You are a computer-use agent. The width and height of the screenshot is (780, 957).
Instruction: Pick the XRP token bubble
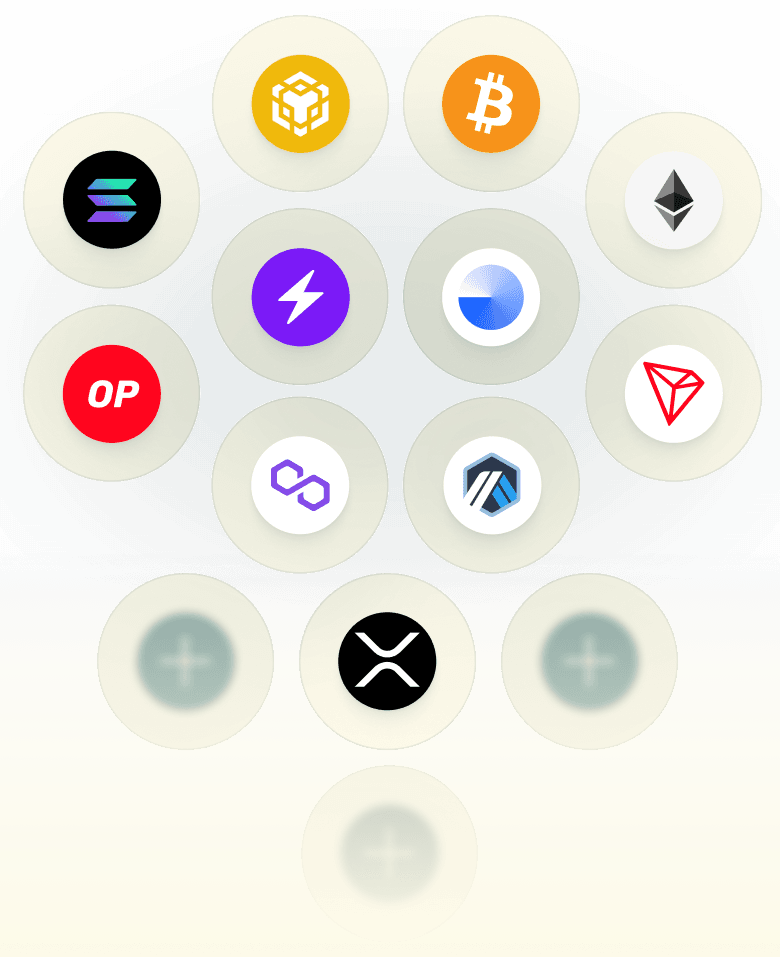pos(387,660)
